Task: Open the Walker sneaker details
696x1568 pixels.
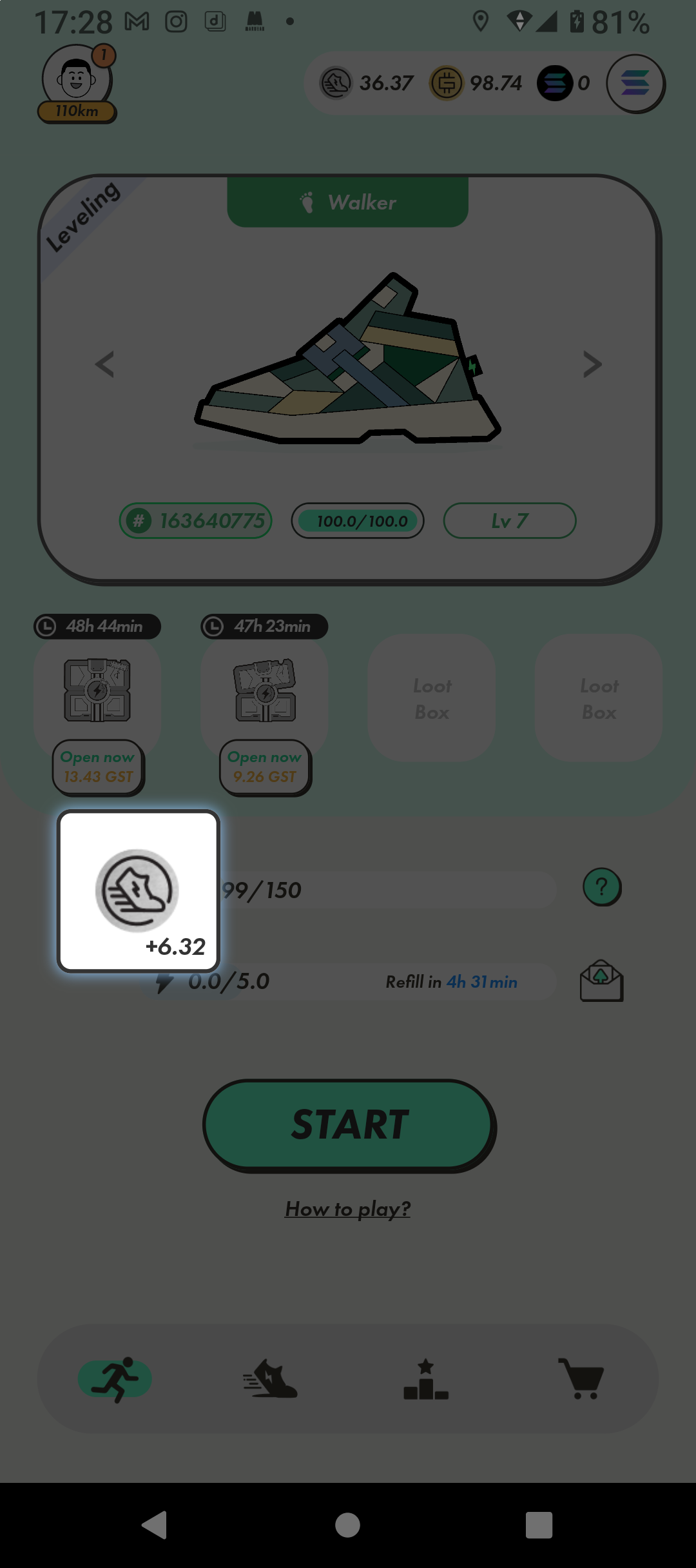Action: [x=348, y=361]
